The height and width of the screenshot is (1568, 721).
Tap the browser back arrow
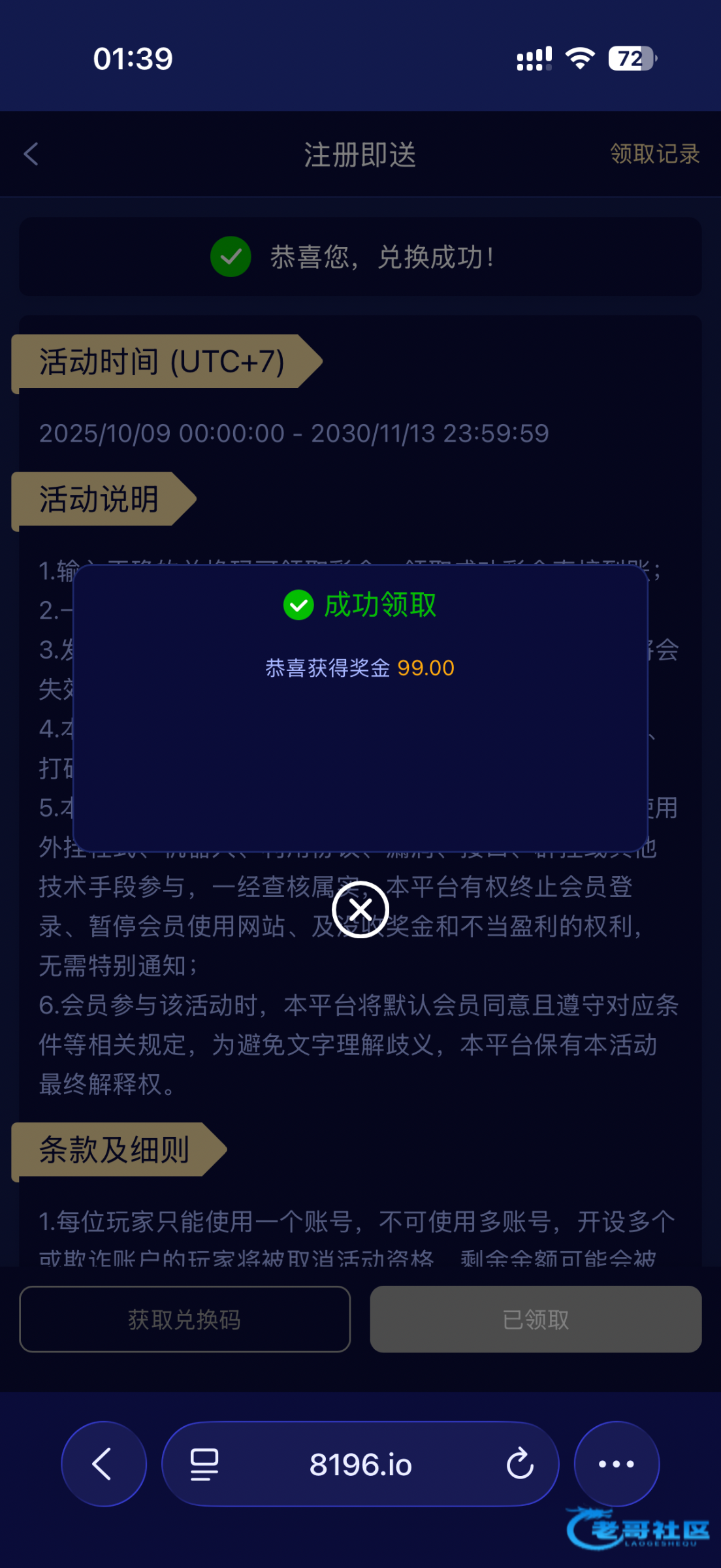pyautogui.click(x=103, y=1463)
